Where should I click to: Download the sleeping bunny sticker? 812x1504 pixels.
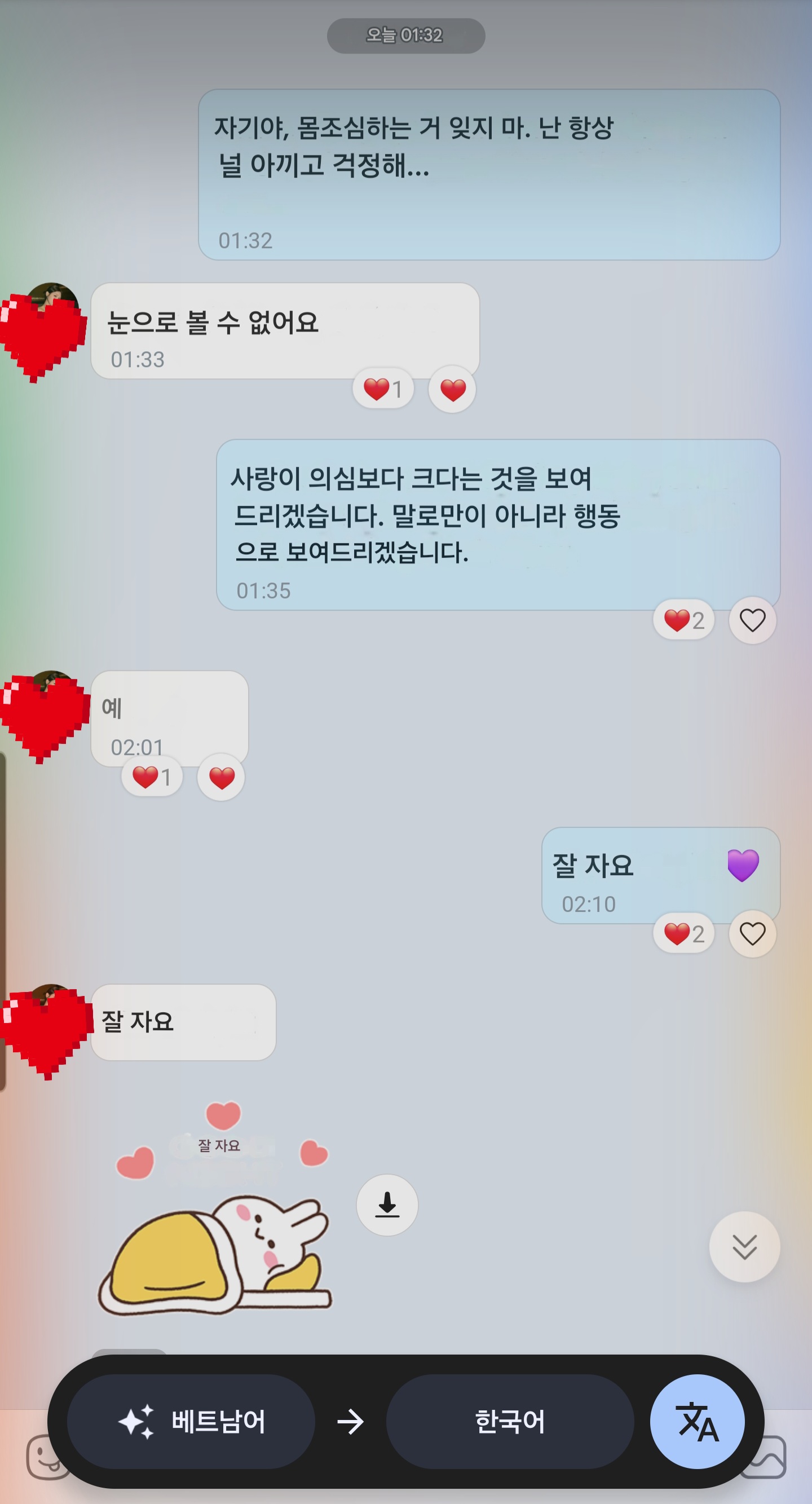click(386, 1205)
